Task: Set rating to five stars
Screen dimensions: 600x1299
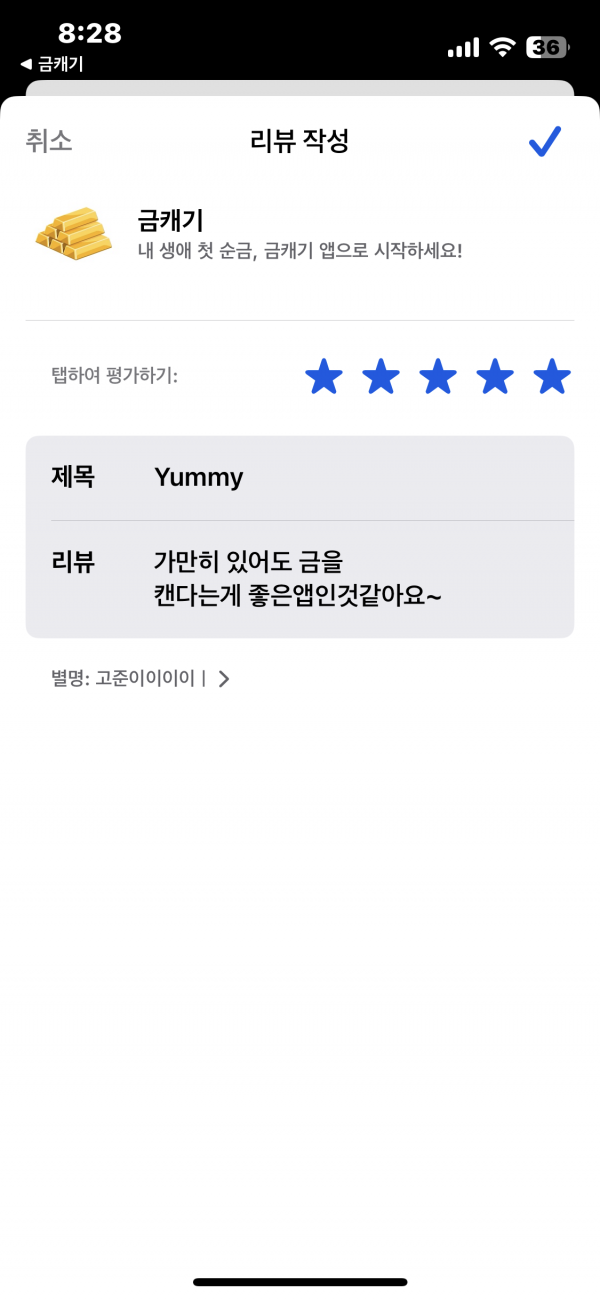Action: point(552,378)
